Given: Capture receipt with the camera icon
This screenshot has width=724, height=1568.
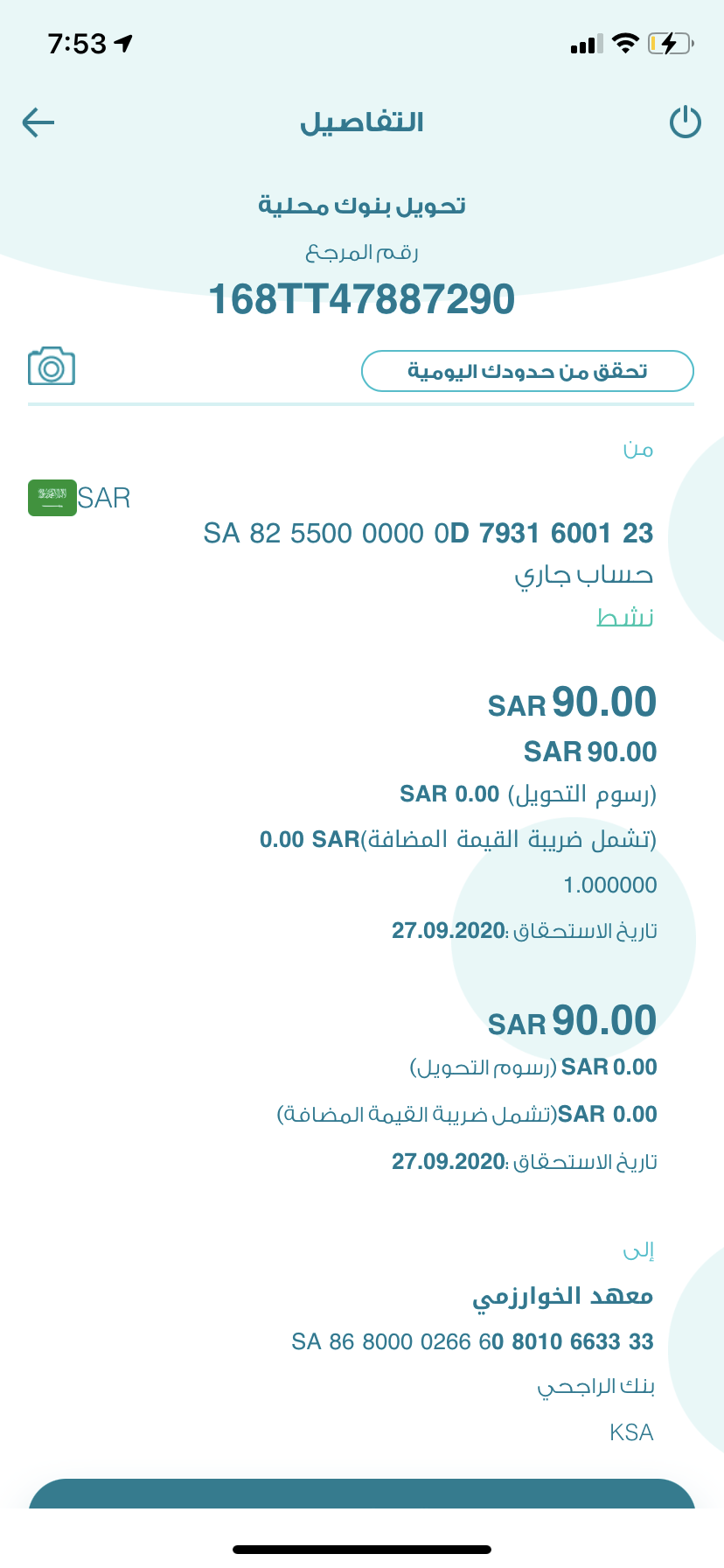Looking at the screenshot, I should pyautogui.click(x=52, y=367).
